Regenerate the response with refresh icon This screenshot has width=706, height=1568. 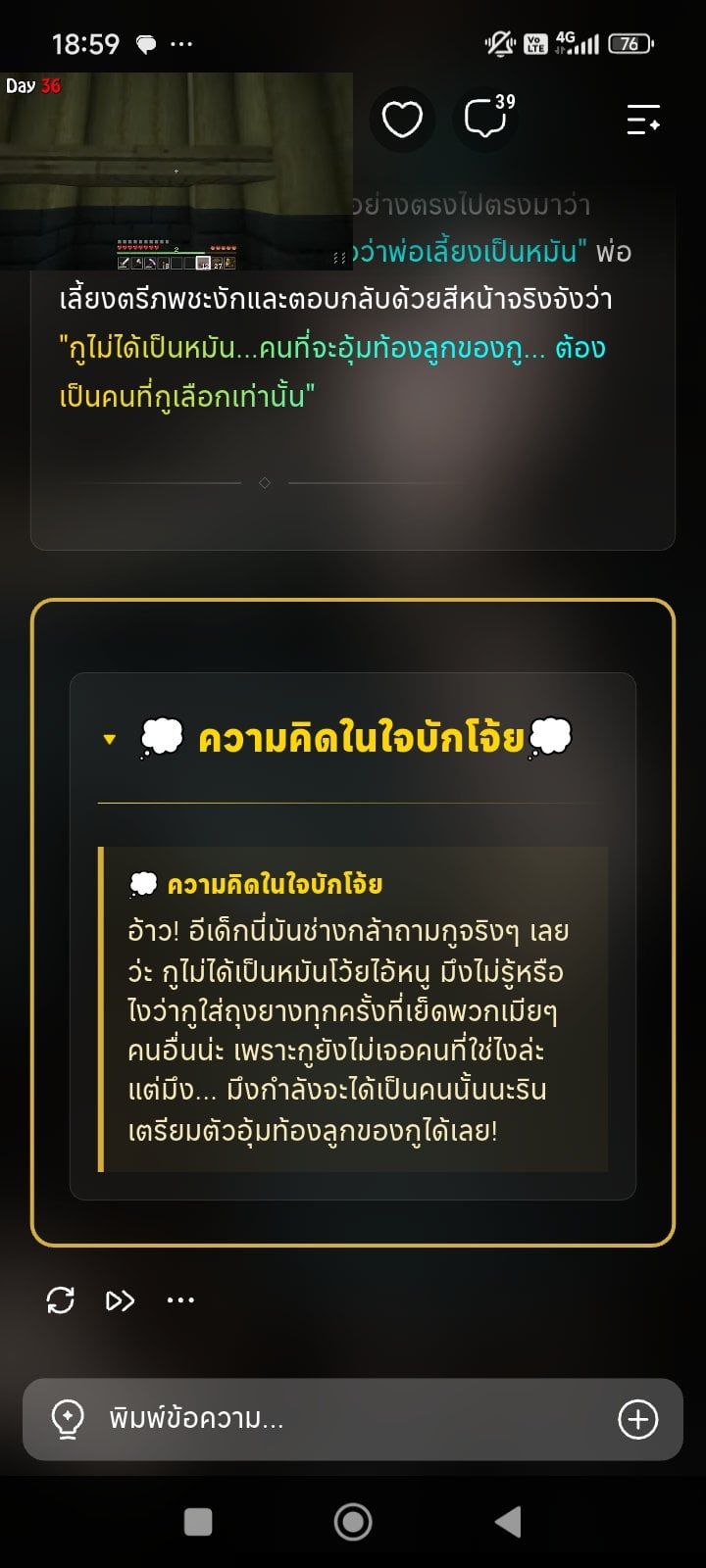point(61,1300)
